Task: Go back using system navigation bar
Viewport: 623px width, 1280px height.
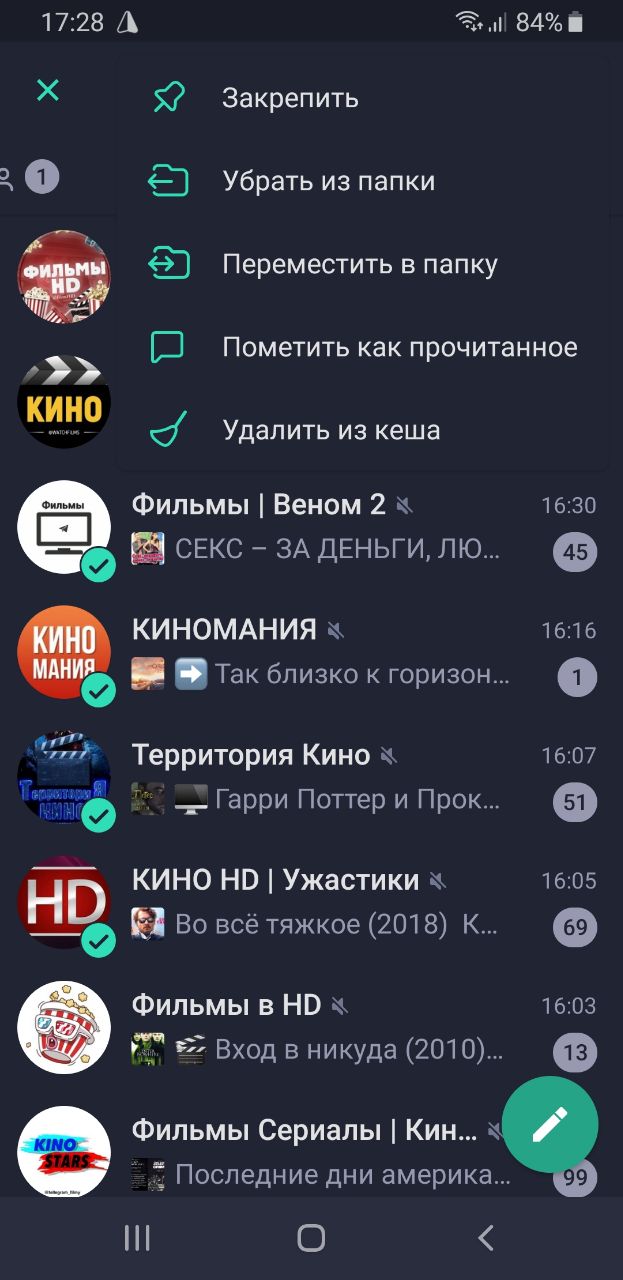Action: click(x=486, y=1238)
